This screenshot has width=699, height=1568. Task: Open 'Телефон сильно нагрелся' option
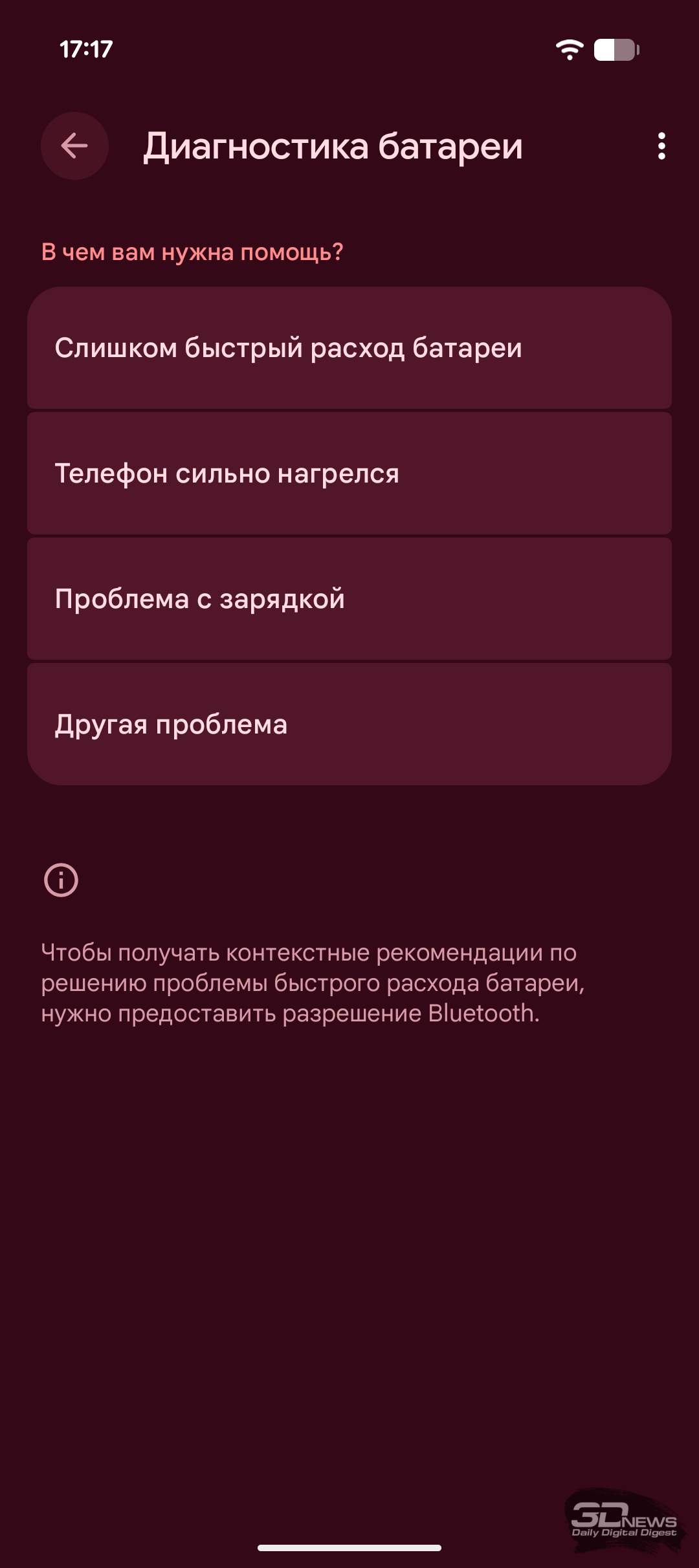coord(349,474)
